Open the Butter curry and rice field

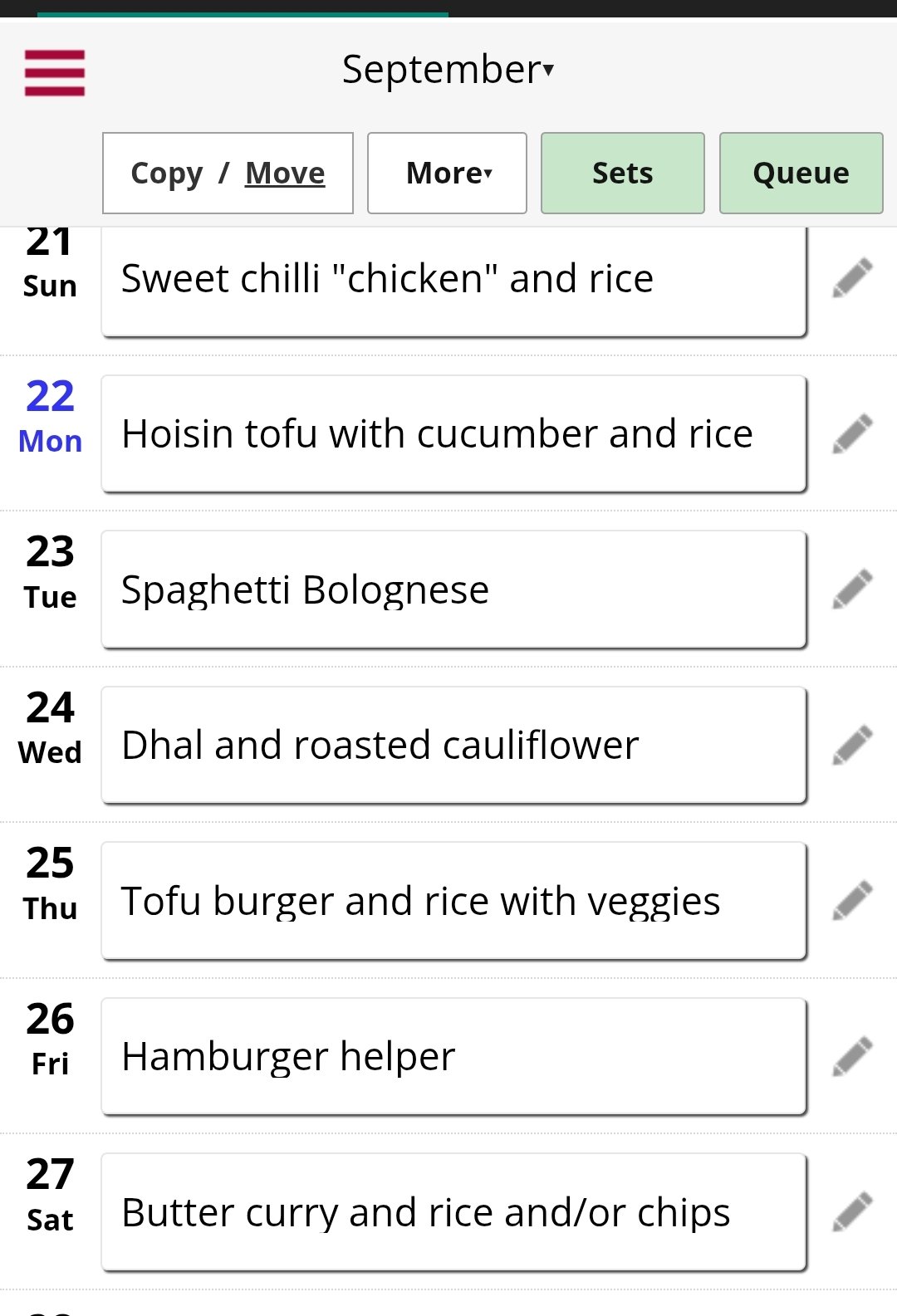tap(453, 1212)
